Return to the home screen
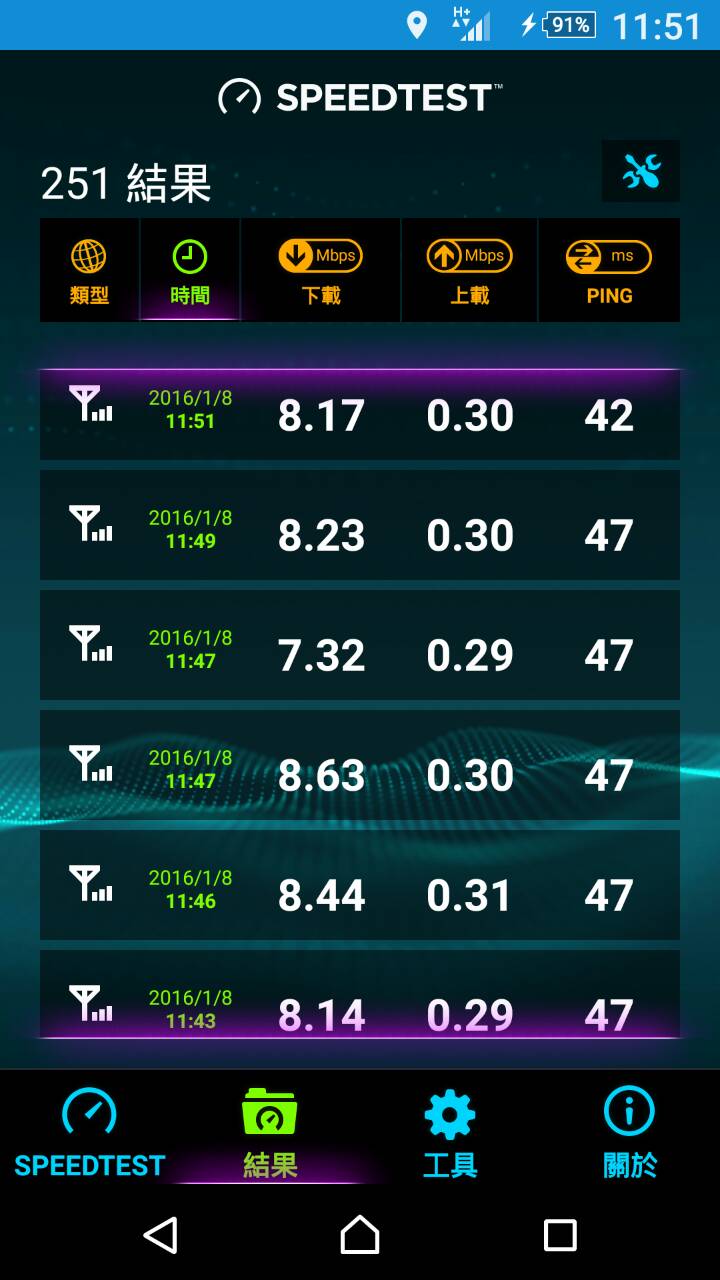Screen dimensions: 720x1280 click(360, 1235)
